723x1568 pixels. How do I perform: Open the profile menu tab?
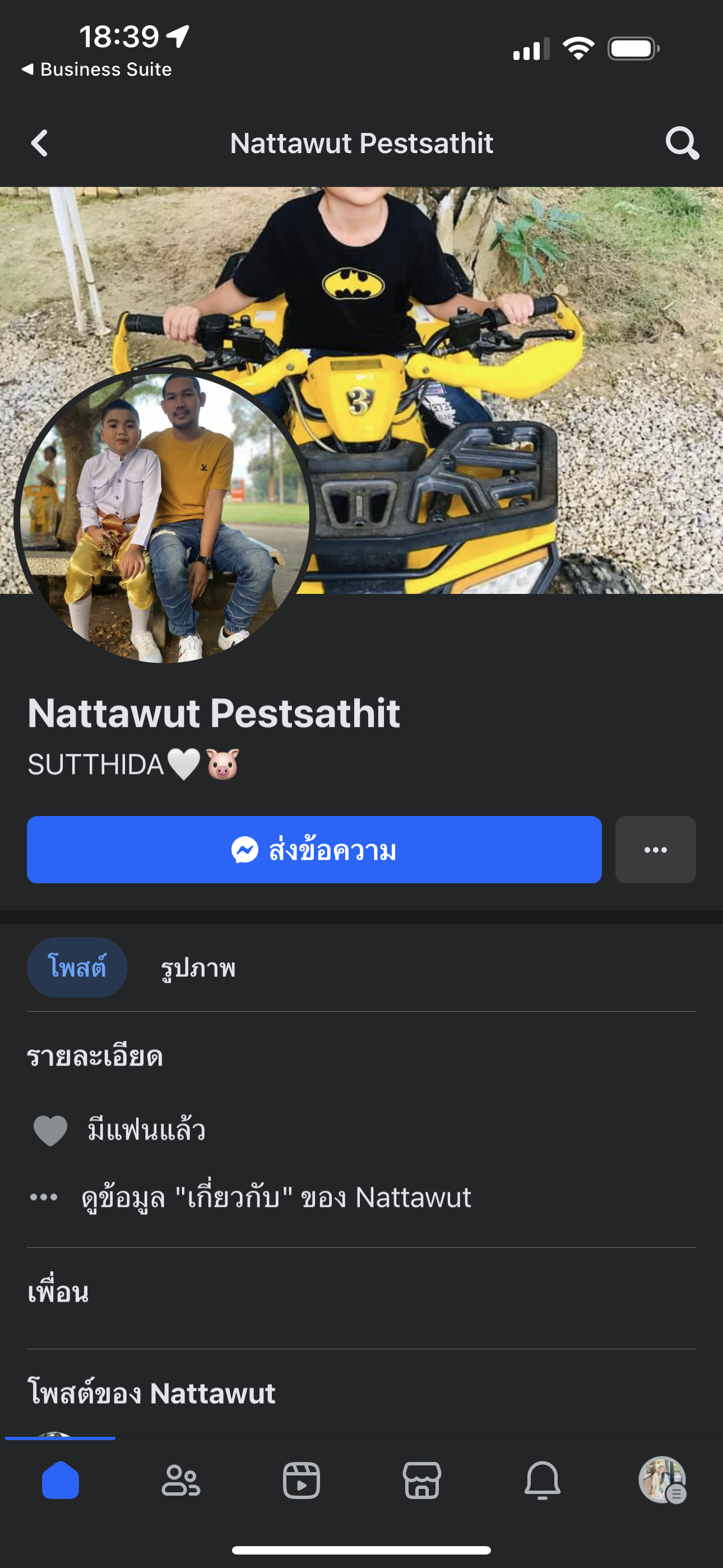tap(662, 1481)
